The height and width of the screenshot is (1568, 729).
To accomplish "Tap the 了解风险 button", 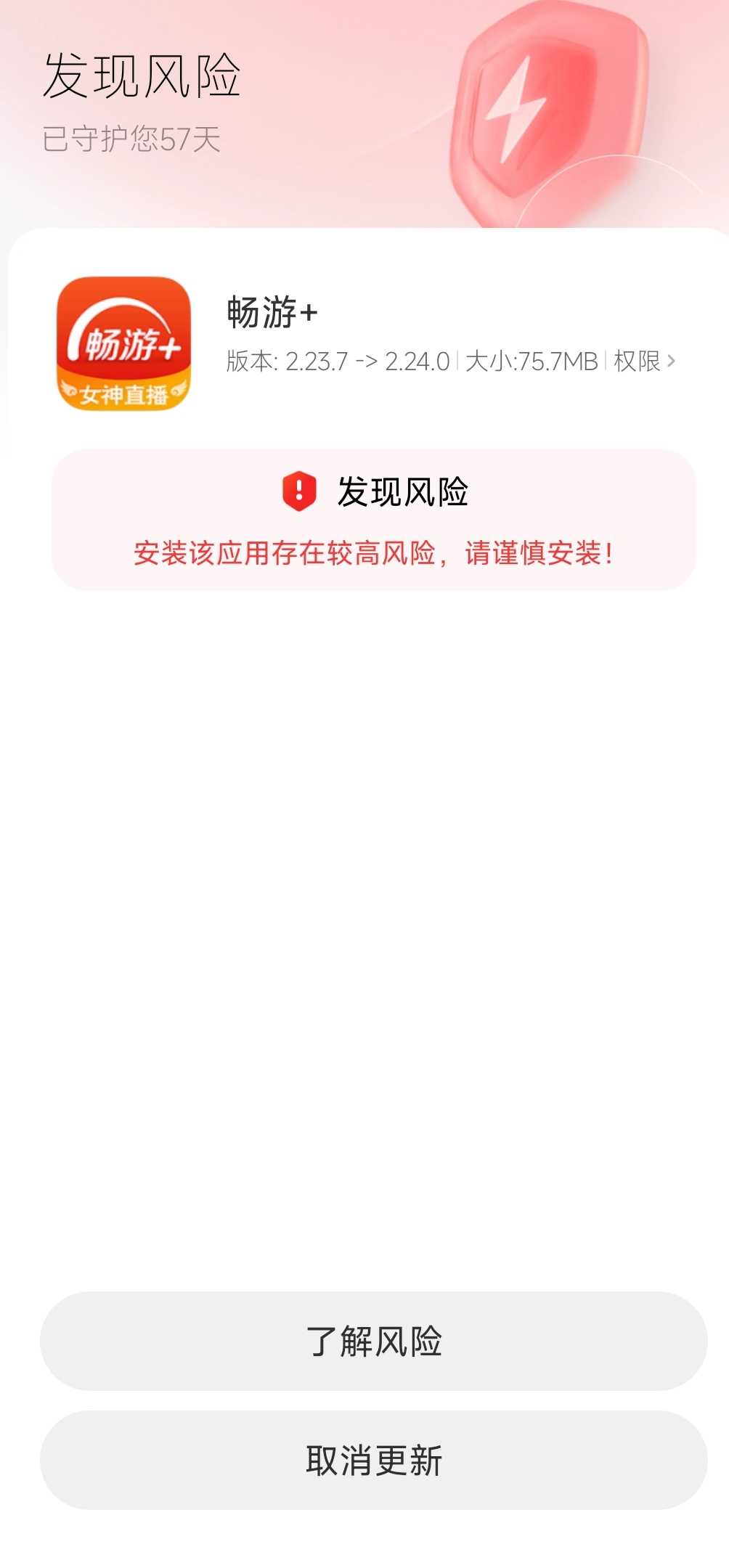I will point(373,1341).
